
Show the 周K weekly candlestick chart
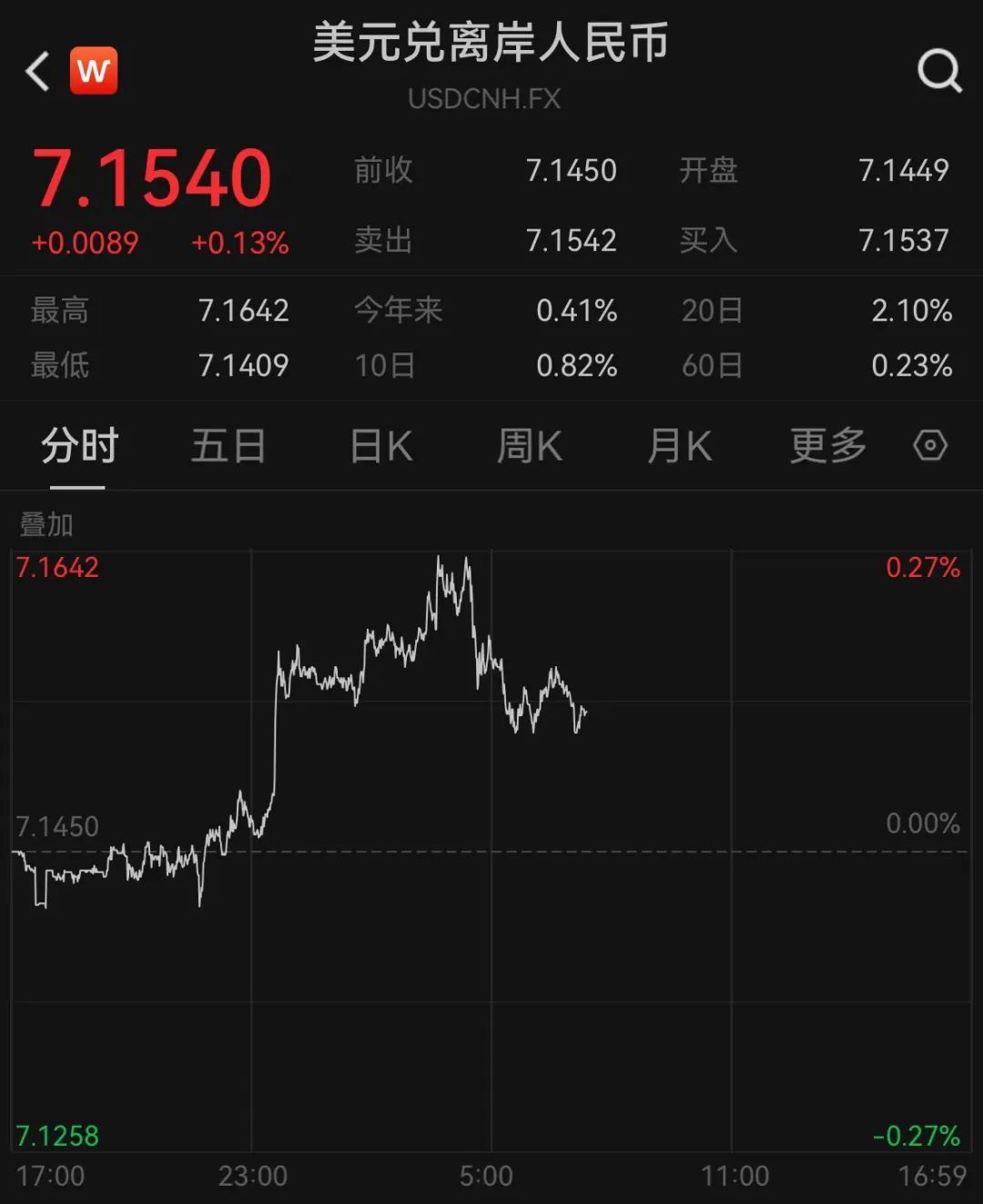(x=529, y=446)
